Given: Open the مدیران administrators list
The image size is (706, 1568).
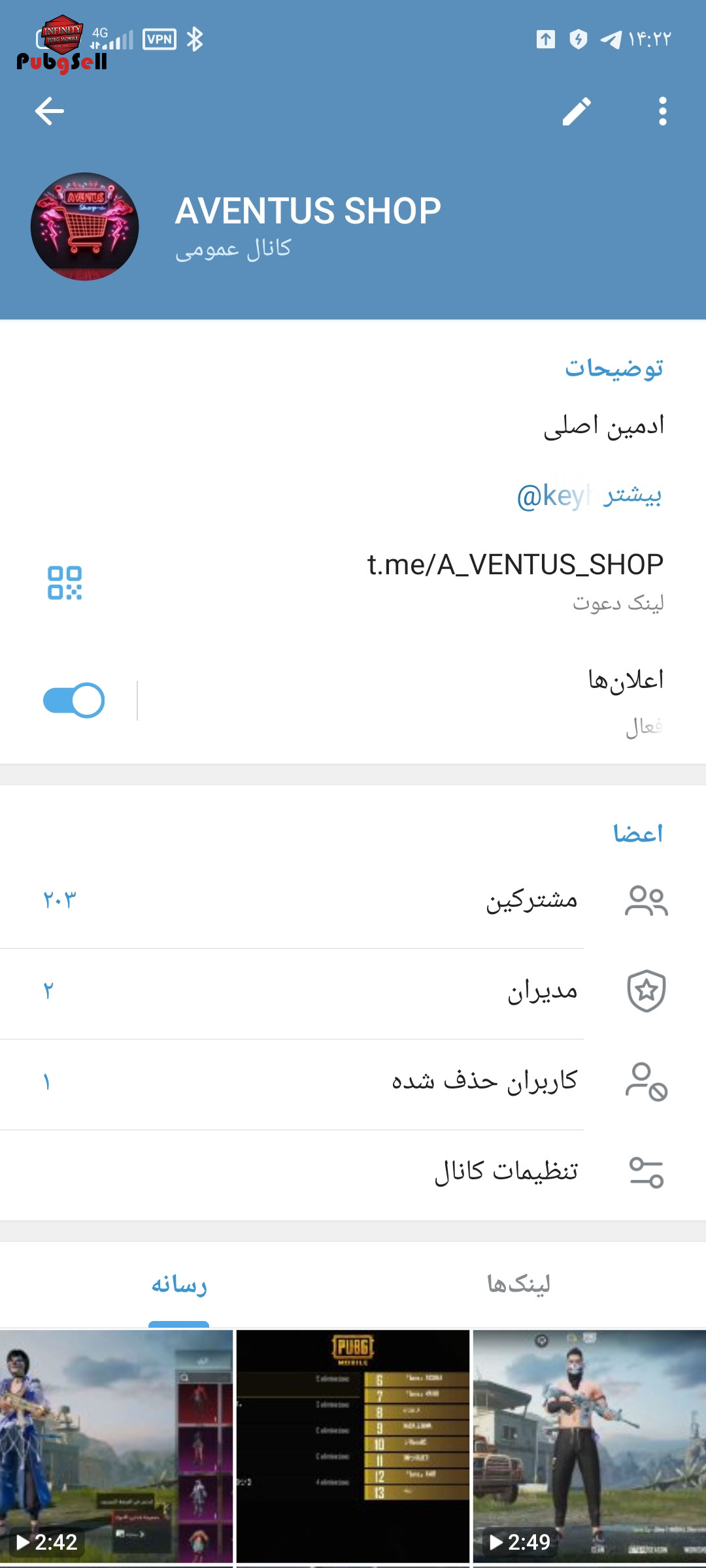Looking at the screenshot, I should (x=353, y=992).
